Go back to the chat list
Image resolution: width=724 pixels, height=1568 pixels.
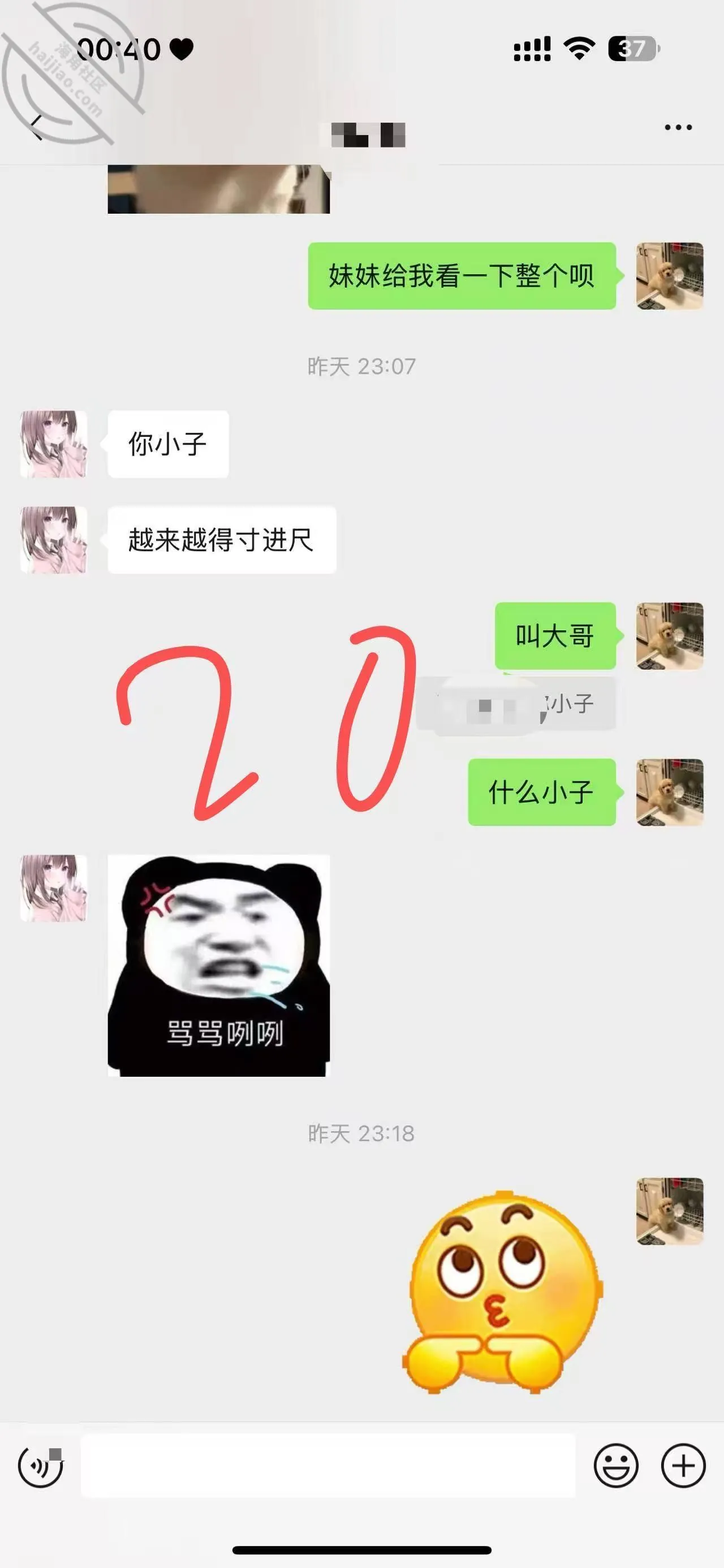37,127
